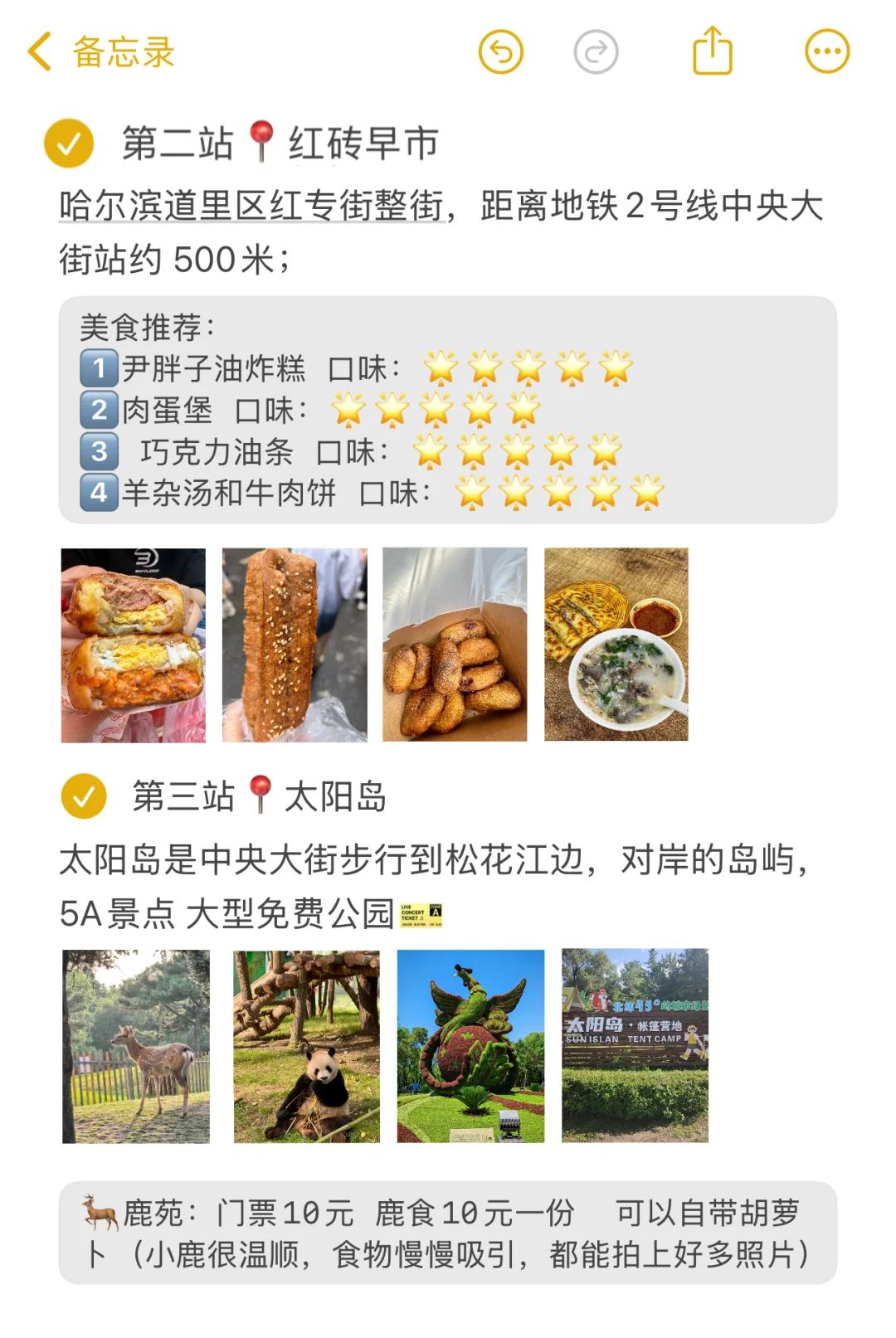Open the phoenix topiary sculpture photo
Screen dimensions: 896x1338
coord(470,1046)
